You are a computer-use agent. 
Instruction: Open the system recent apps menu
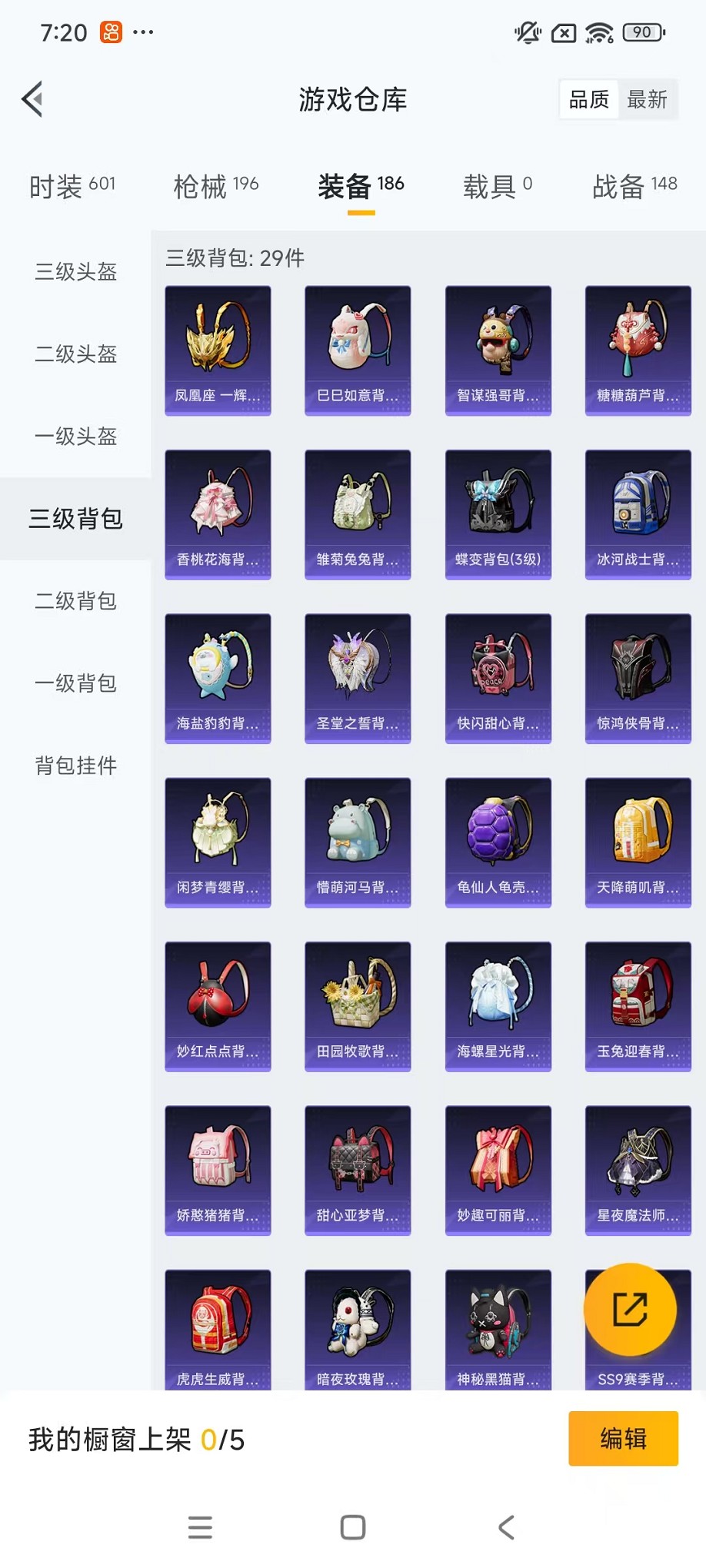pos(200,1527)
